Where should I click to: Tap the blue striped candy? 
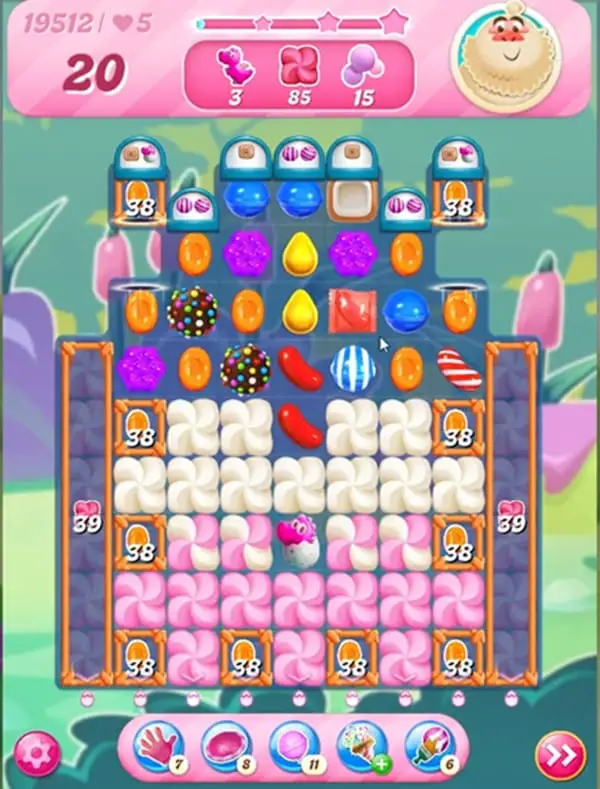[x=352, y=368]
